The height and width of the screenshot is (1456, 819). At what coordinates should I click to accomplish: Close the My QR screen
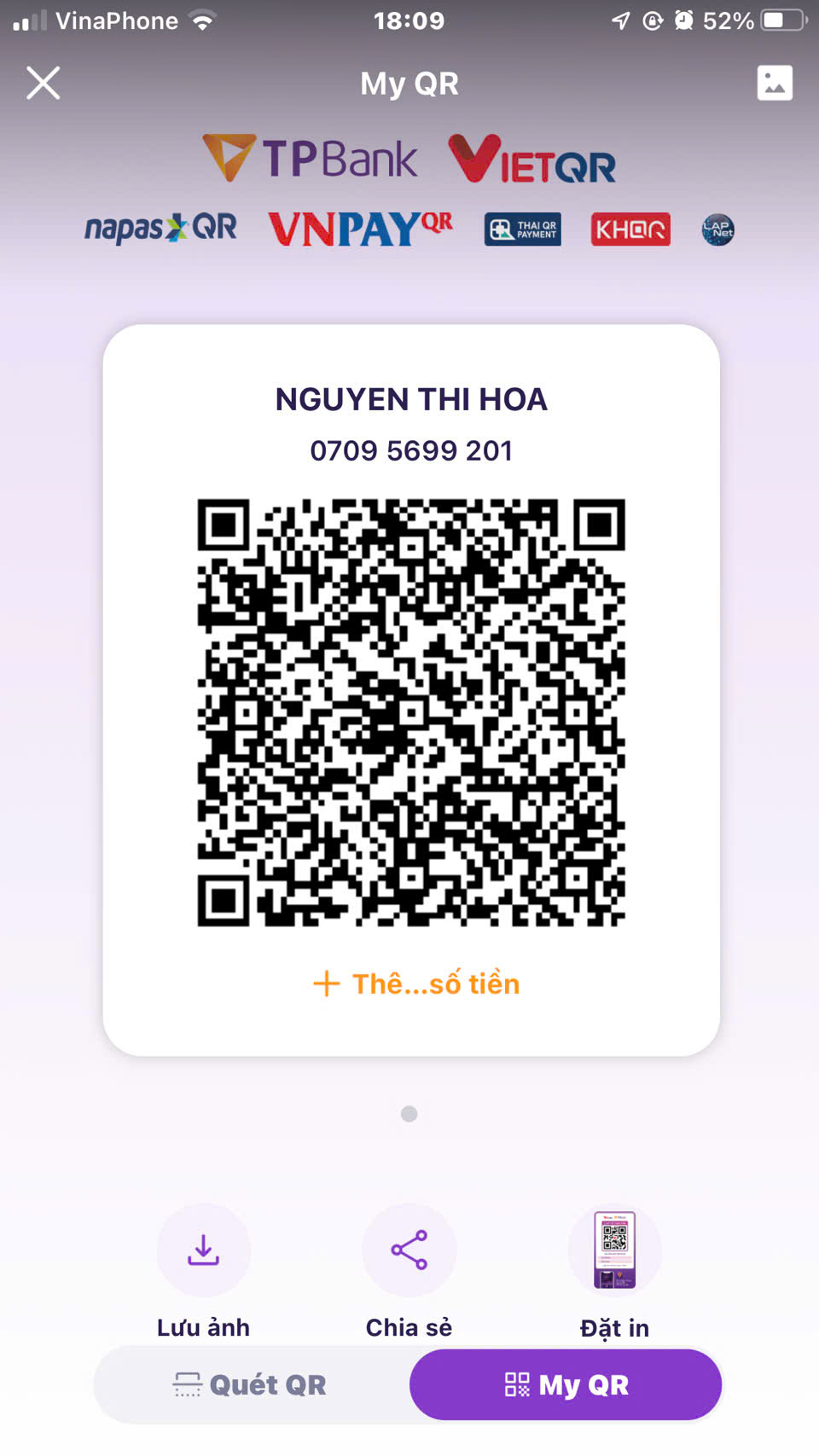pos(44,83)
